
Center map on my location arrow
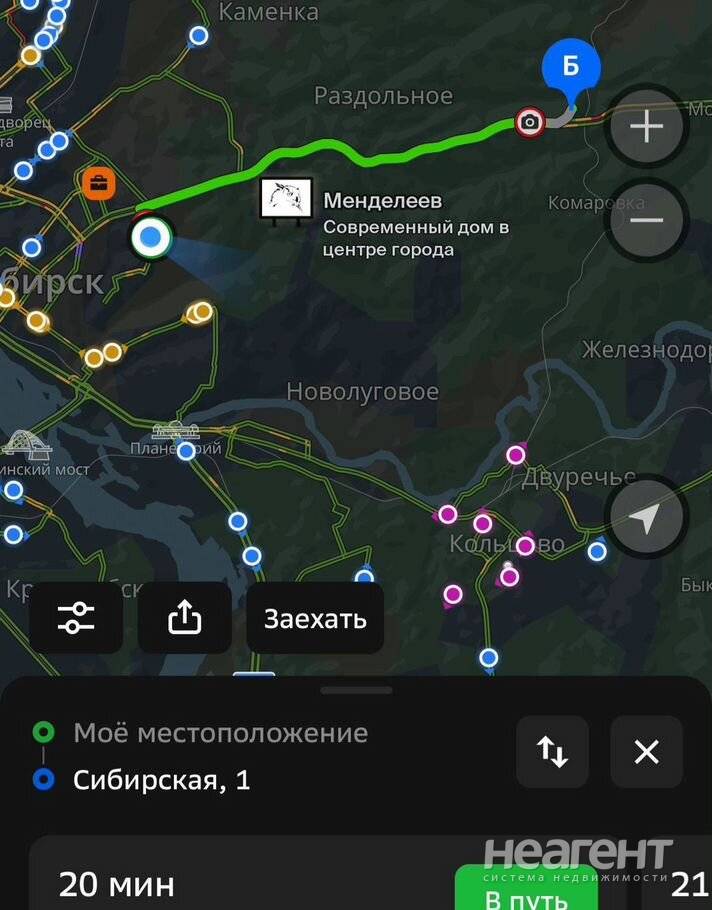click(646, 517)
